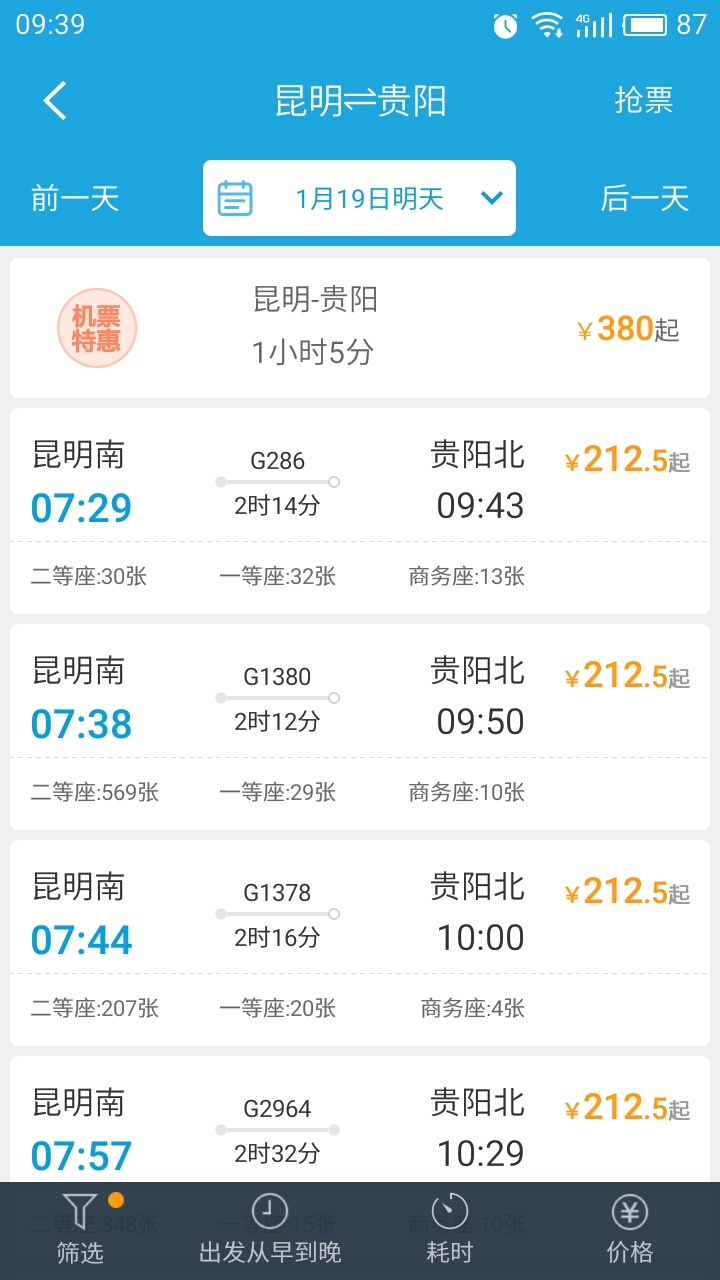
Task: Select train G1380 departing 07:38
Action: click(360, 727)
